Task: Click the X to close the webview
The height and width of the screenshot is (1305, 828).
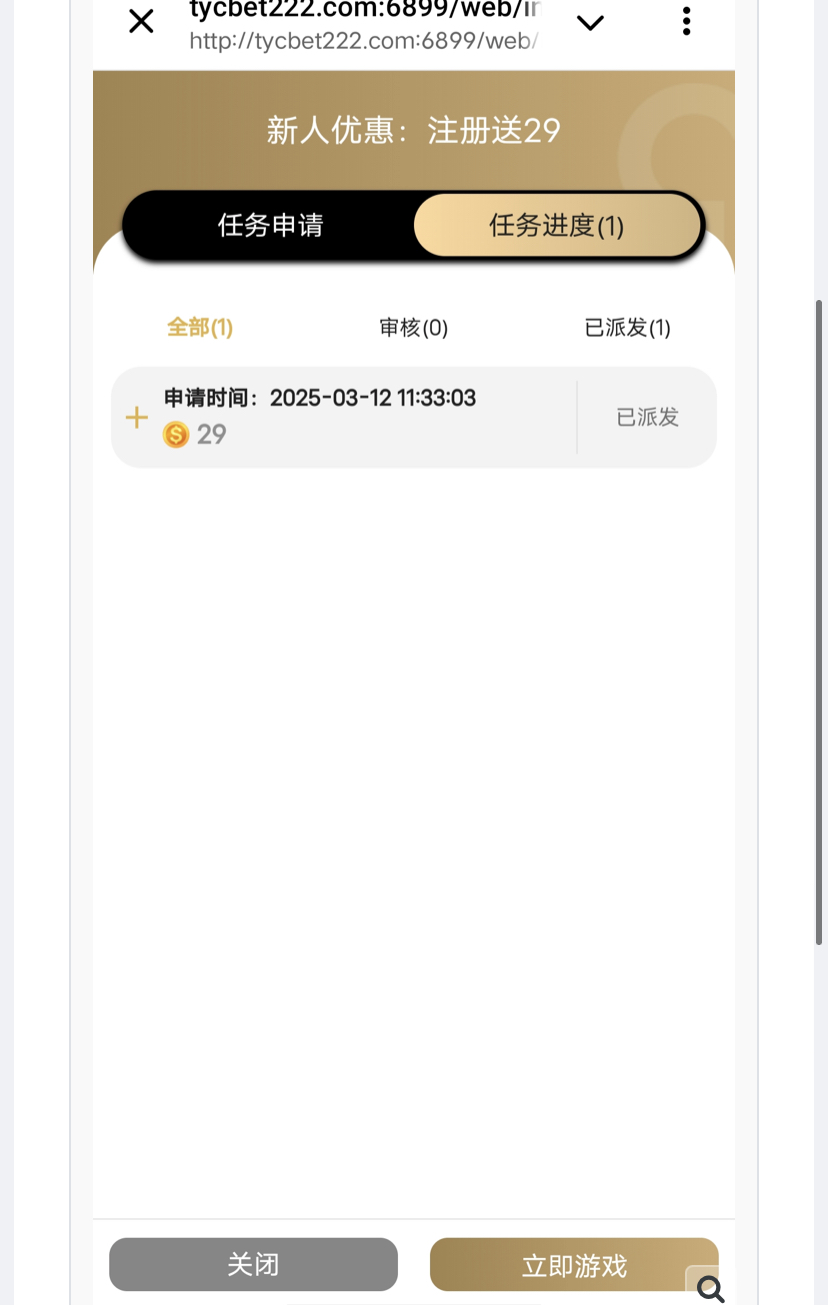Action: (x=141, y=20)
